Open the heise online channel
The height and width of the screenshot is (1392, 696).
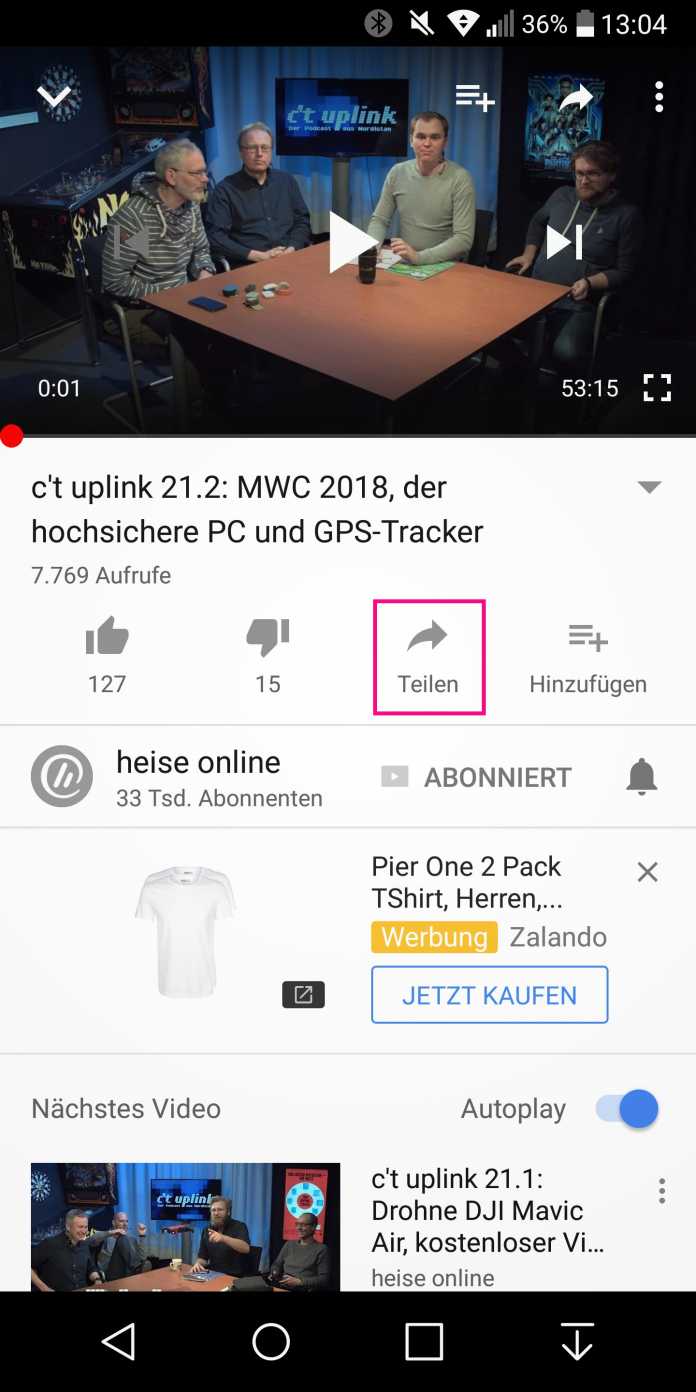[x=198, y=776]
